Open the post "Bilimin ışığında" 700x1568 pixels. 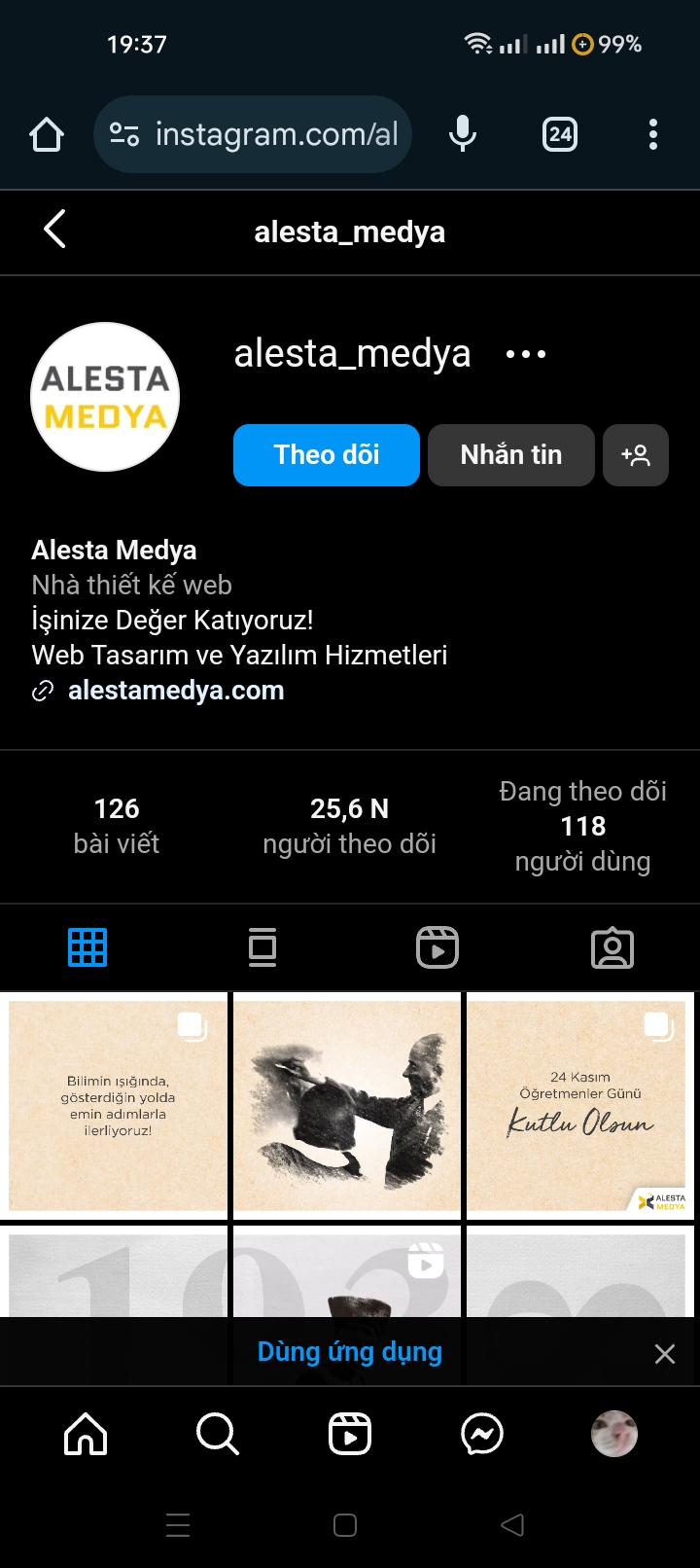tap(117, 1106)
